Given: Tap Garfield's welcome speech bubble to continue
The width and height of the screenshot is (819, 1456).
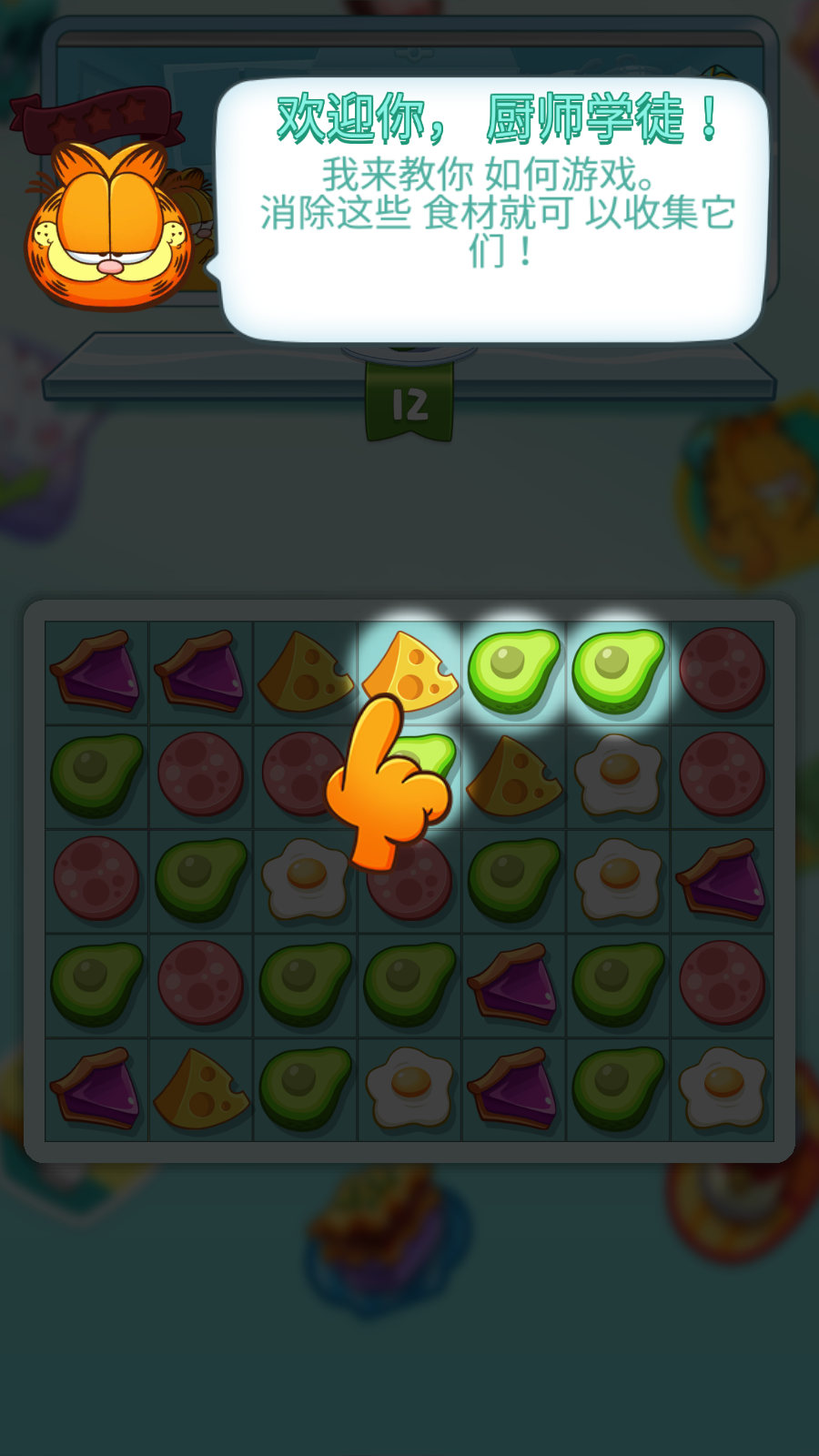Looking at the screenshot, I should tap(492, 211).
